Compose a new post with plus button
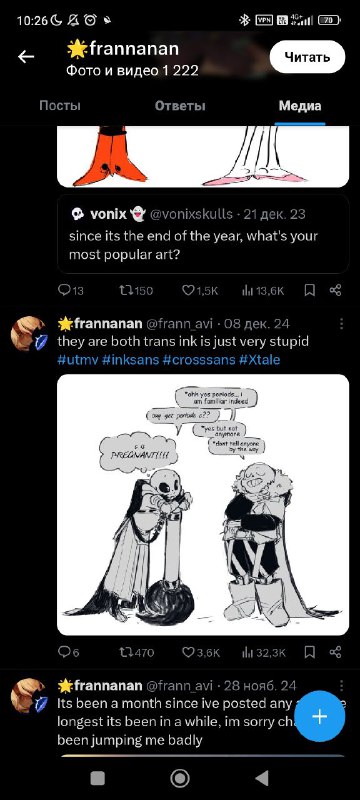Screen dimensions: 360x800 pyautogui.click(x=320, y=716)
